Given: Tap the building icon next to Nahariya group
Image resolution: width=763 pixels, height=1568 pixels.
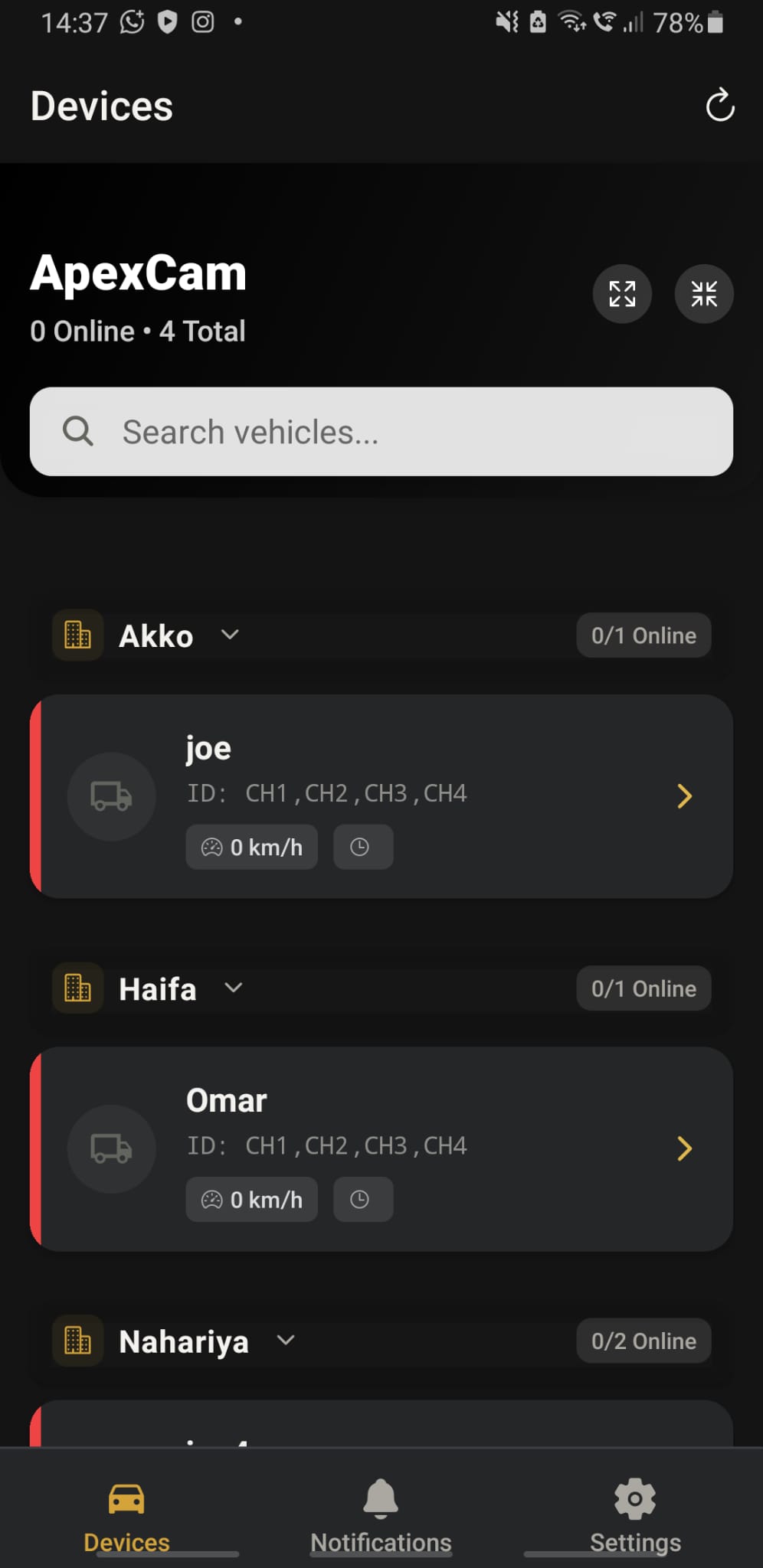Looking at the screenshot, I should coord(77,1341).
